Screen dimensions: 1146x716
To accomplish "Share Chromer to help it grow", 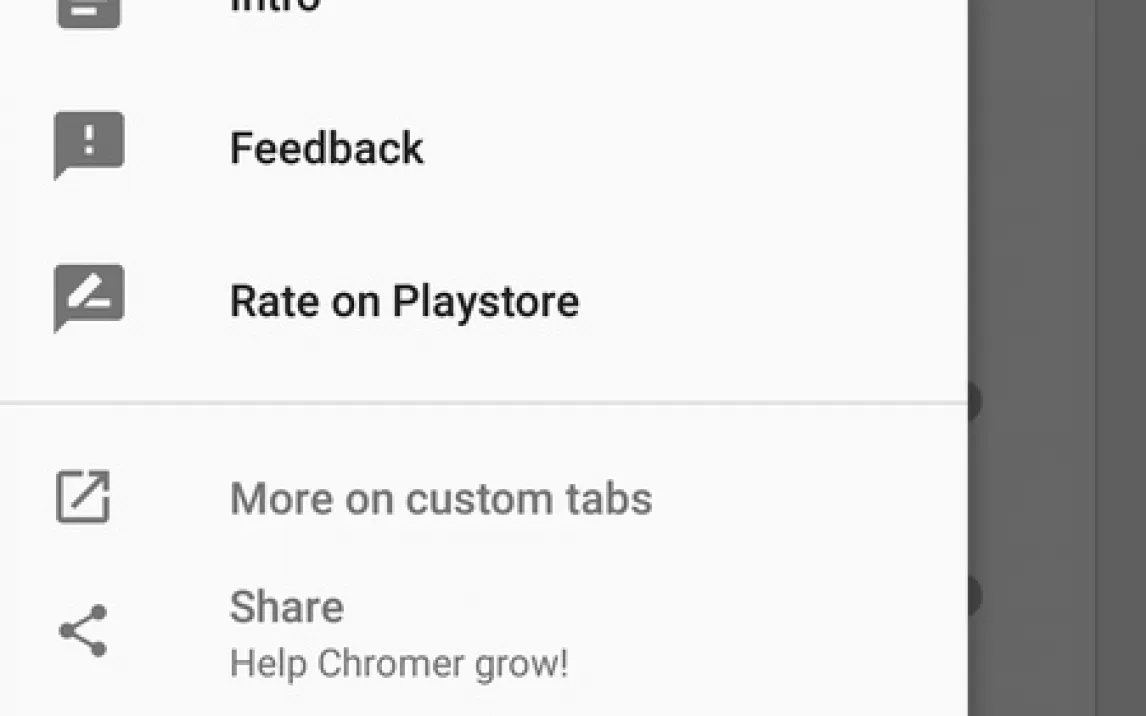I will pos(398,633).
